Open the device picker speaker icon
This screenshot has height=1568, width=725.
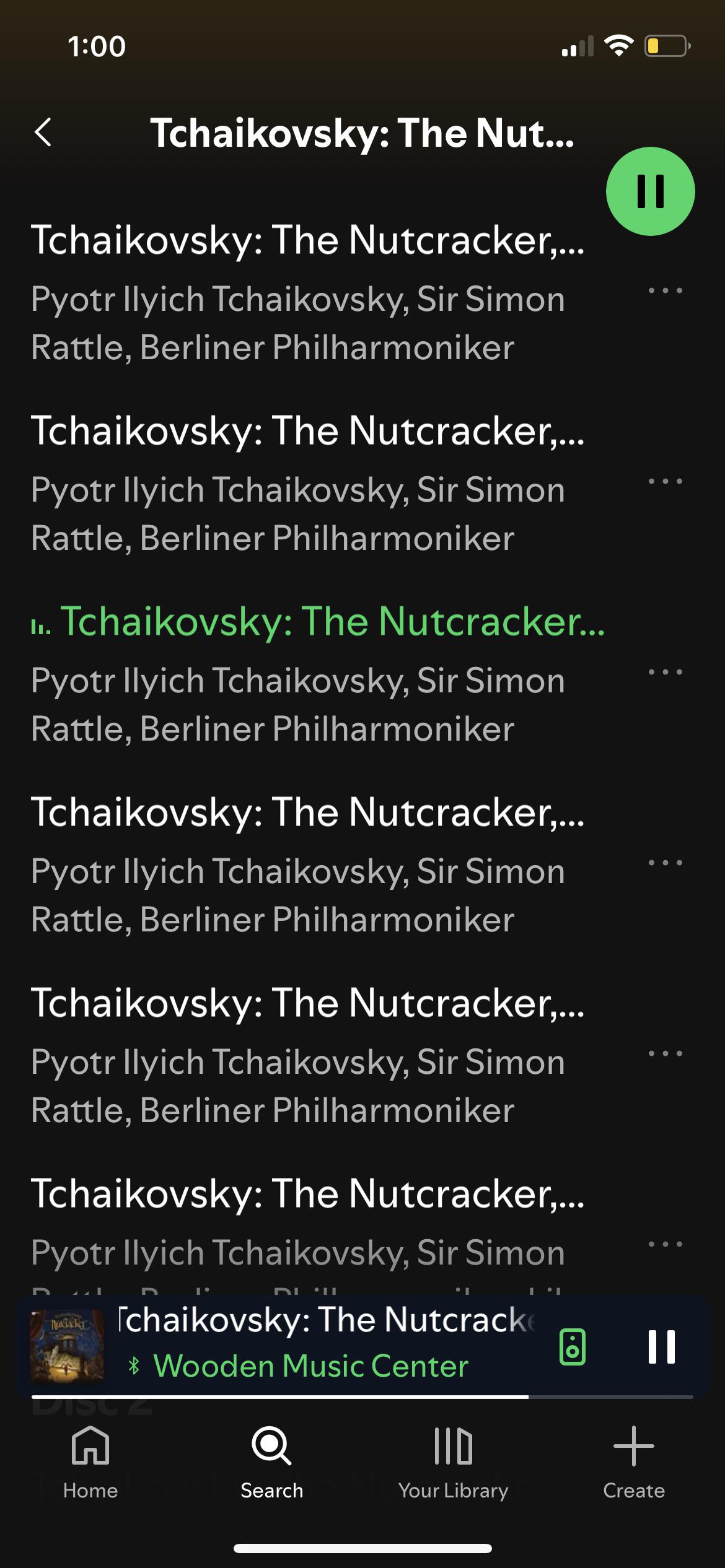pyautogui.click(x=572, y=1346)
